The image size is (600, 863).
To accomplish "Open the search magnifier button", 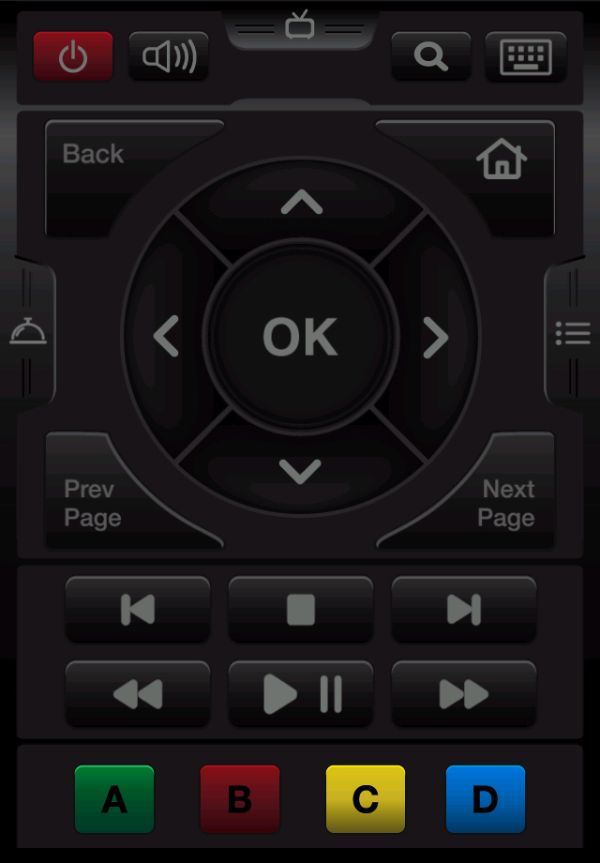I will tap(431, 57).
